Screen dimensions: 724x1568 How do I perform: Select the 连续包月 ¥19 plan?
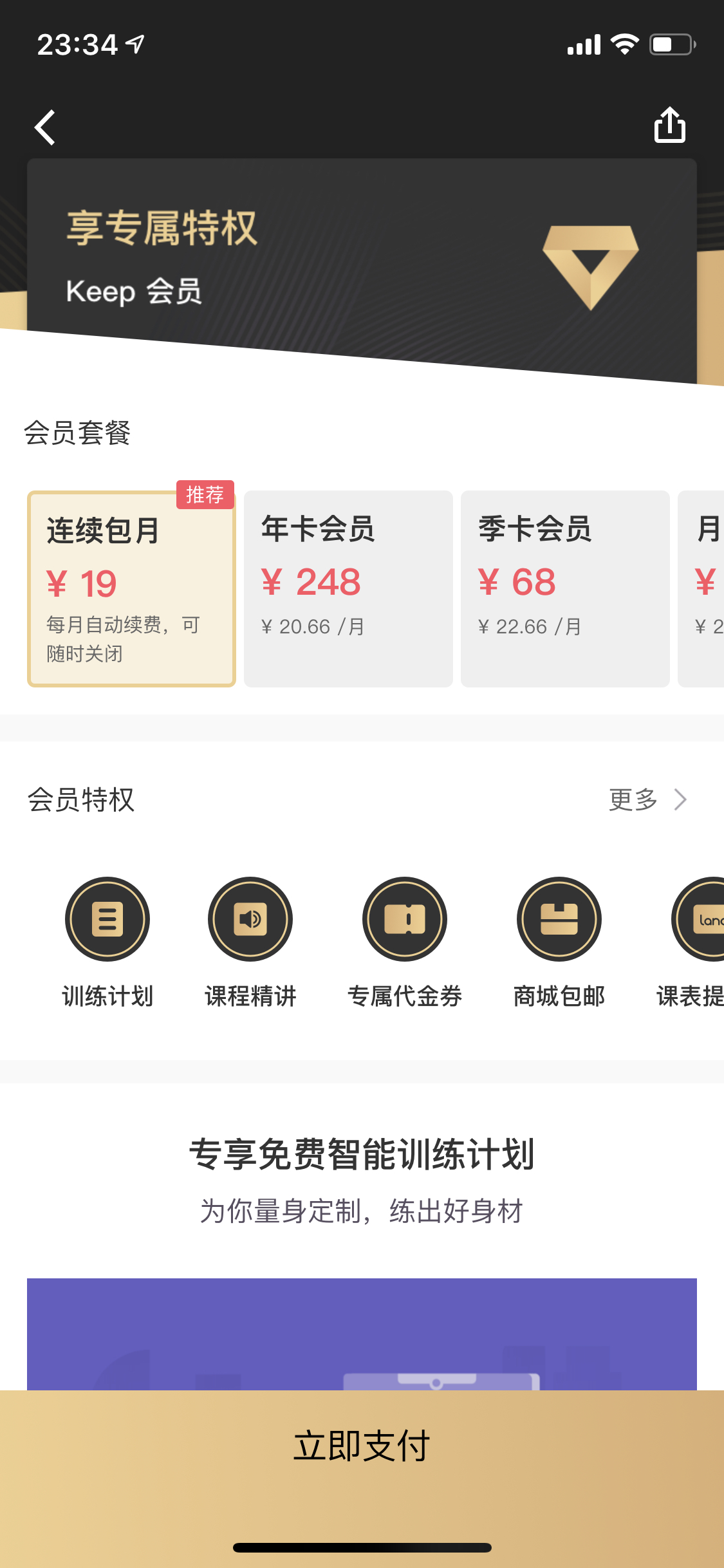[131, 589]
